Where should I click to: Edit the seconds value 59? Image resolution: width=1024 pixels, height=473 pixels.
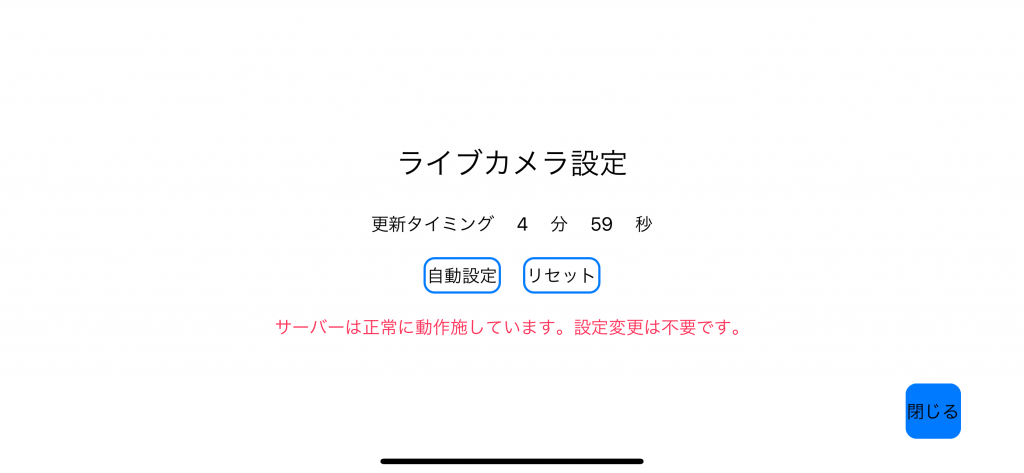point(601,224)
